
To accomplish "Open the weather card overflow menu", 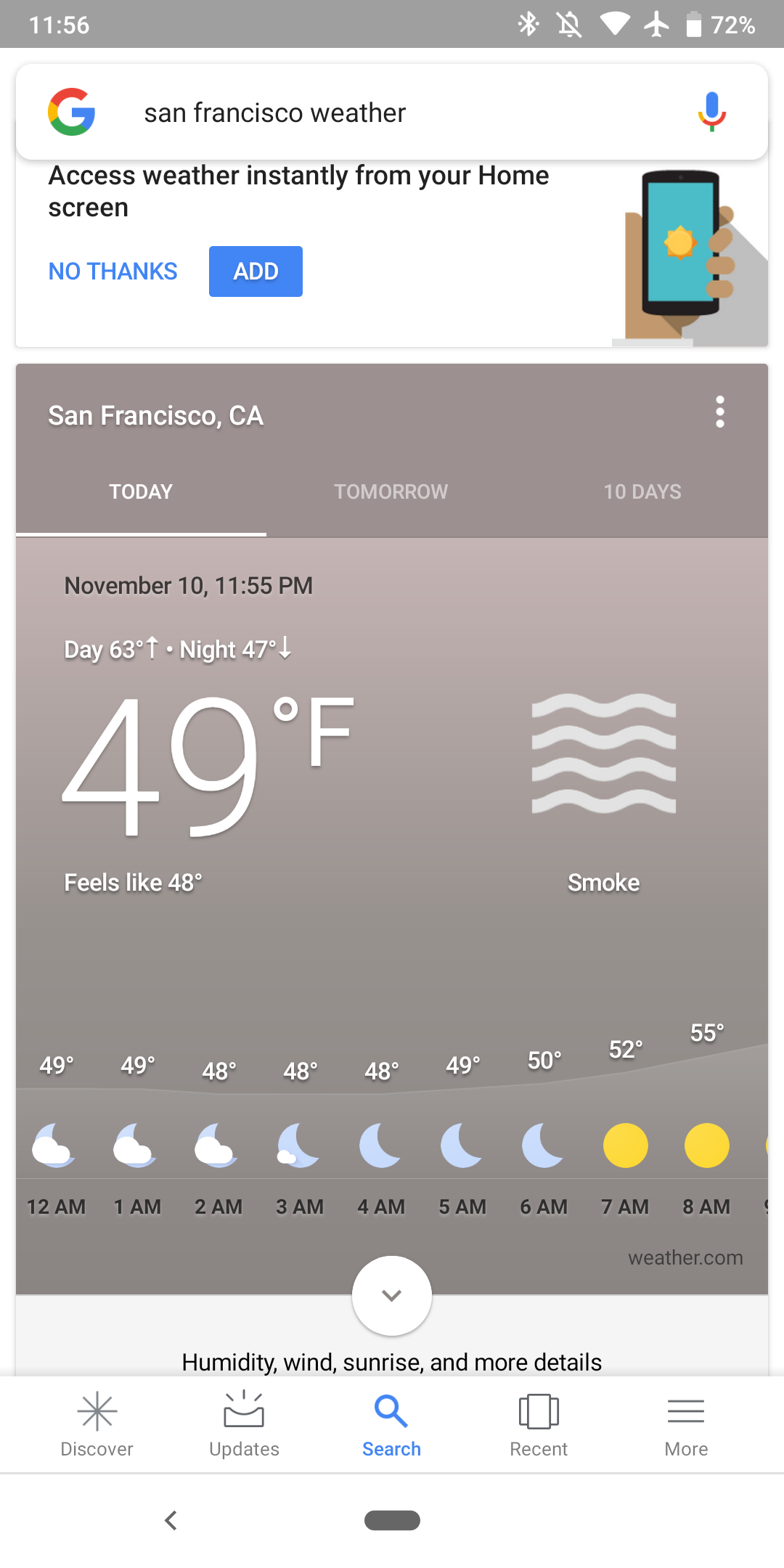I will (720, 412).
